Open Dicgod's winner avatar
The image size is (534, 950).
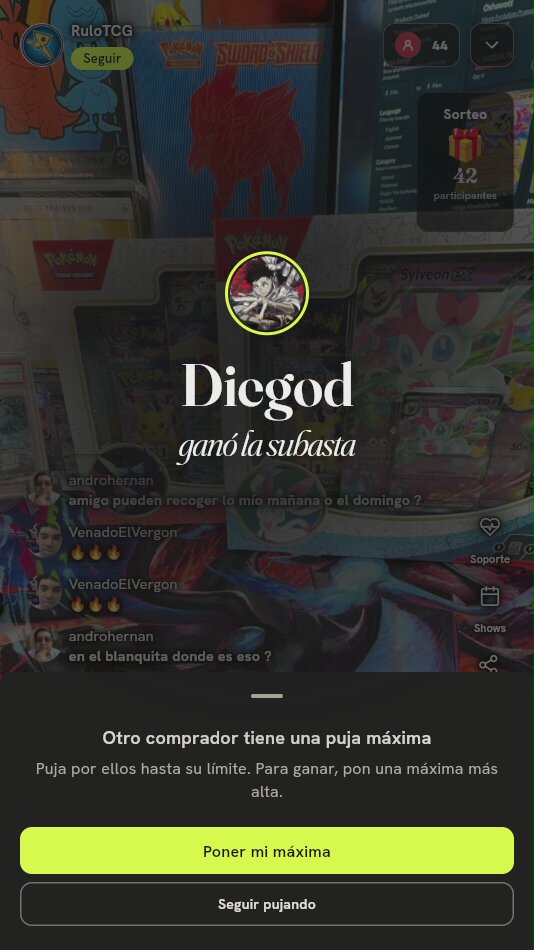pos(267,293)
